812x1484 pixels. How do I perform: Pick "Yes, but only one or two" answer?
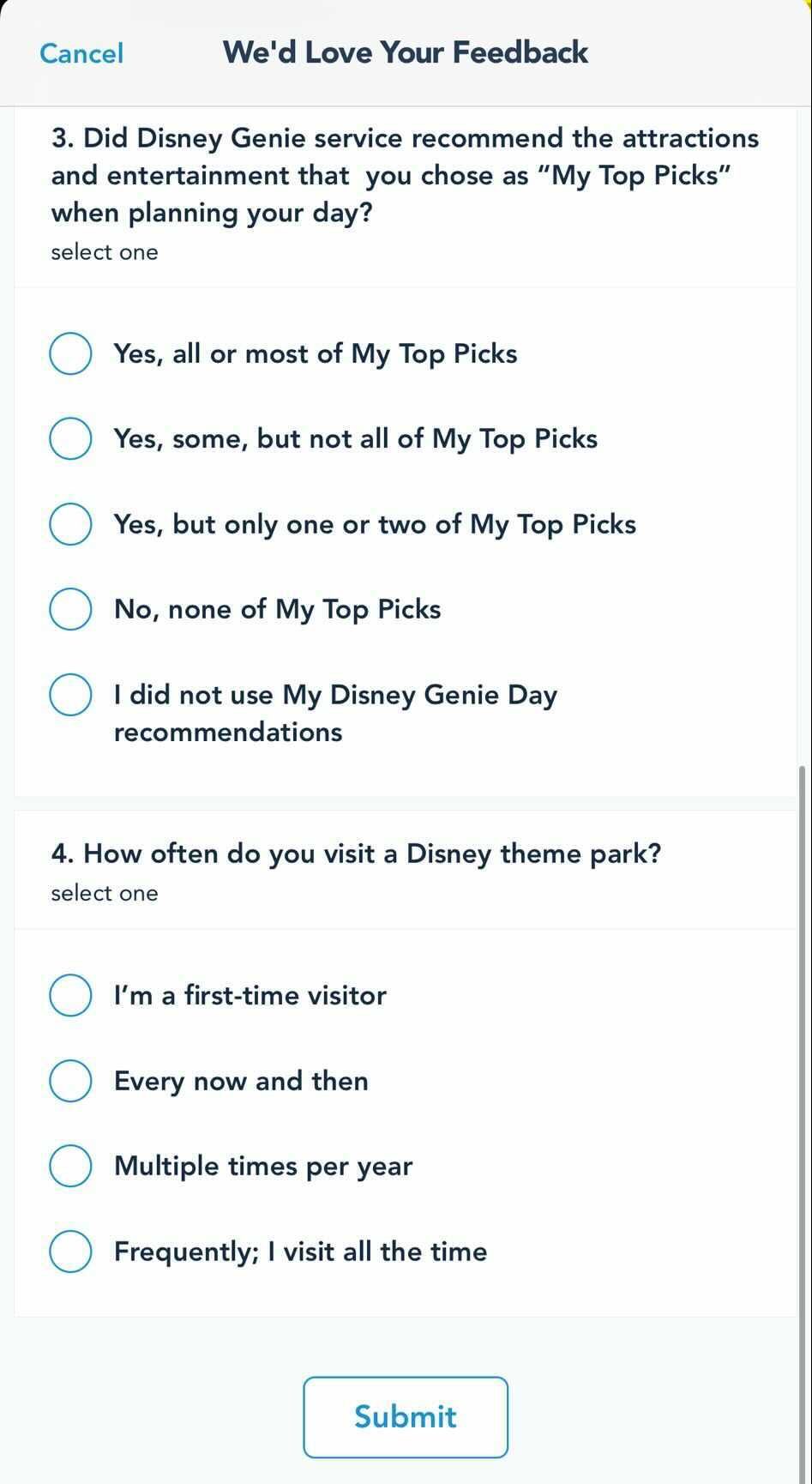coord(71,524)
